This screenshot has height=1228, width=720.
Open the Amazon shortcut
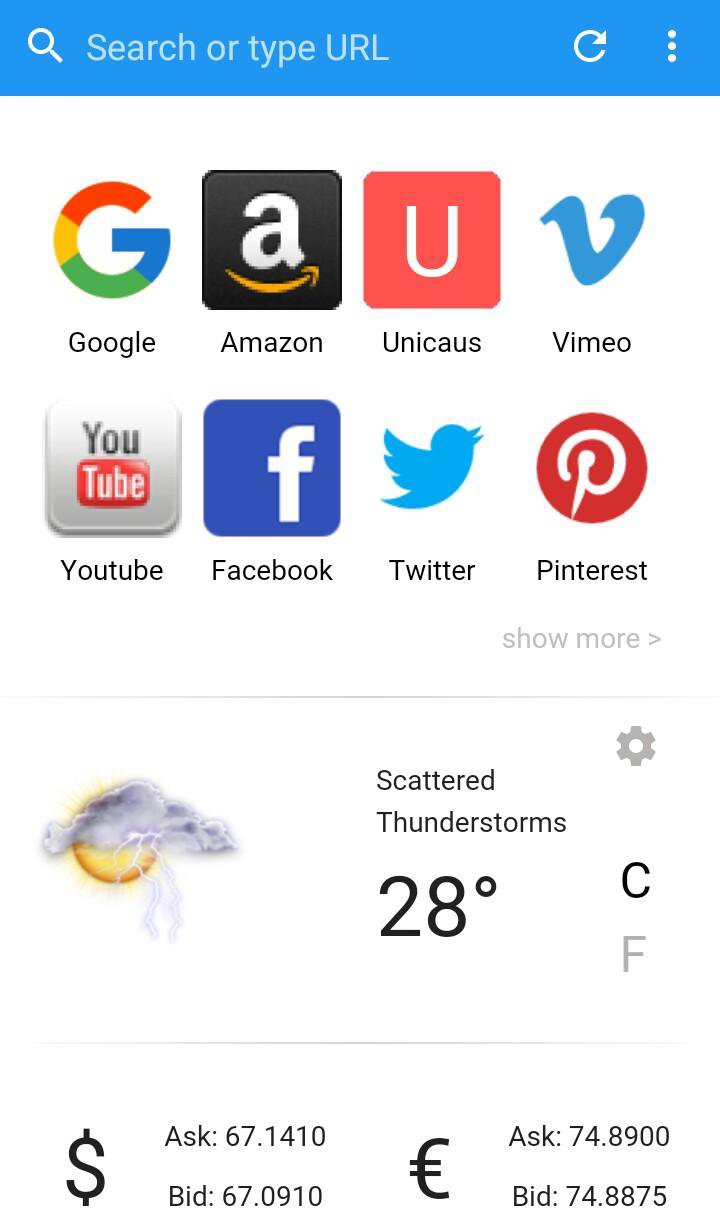click(272, 238)
